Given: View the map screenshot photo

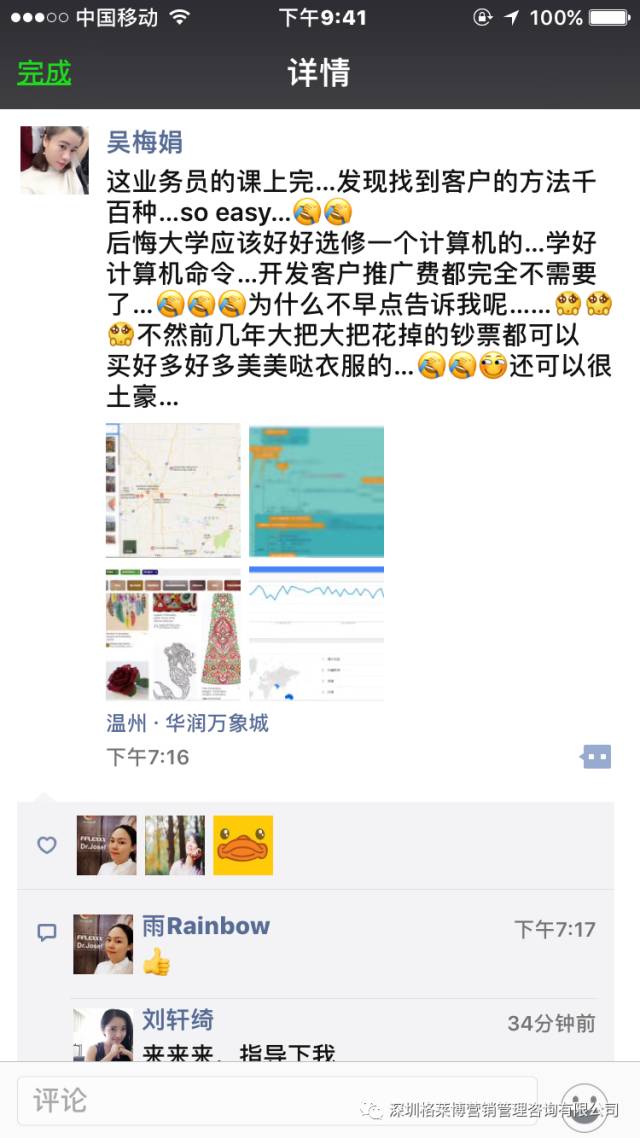Looking at the screenshot, I should [x=173, y=490].
